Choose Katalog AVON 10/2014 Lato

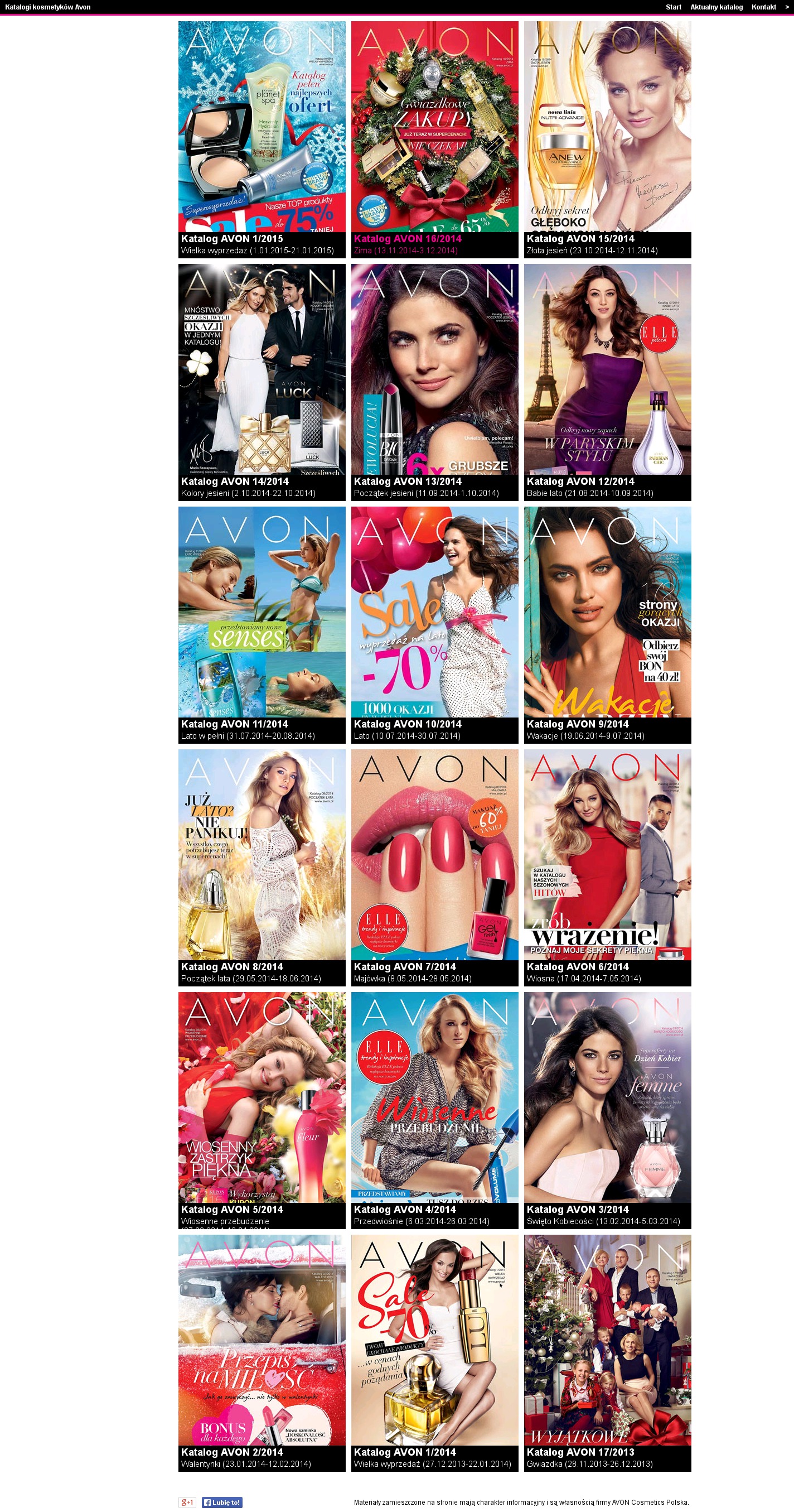[x=434, y=611]
